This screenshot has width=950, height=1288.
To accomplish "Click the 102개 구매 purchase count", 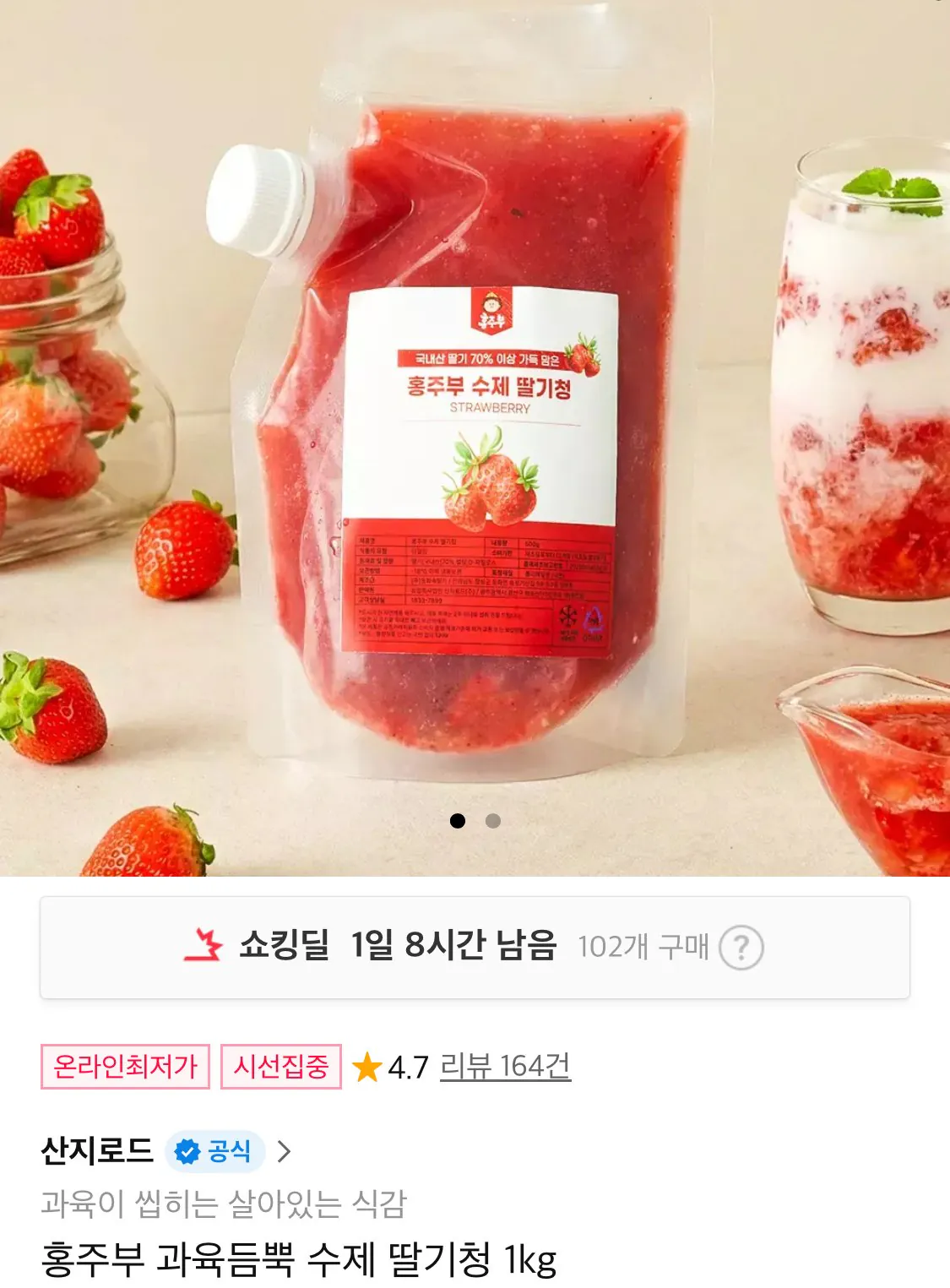I will [x=645, y=951].
